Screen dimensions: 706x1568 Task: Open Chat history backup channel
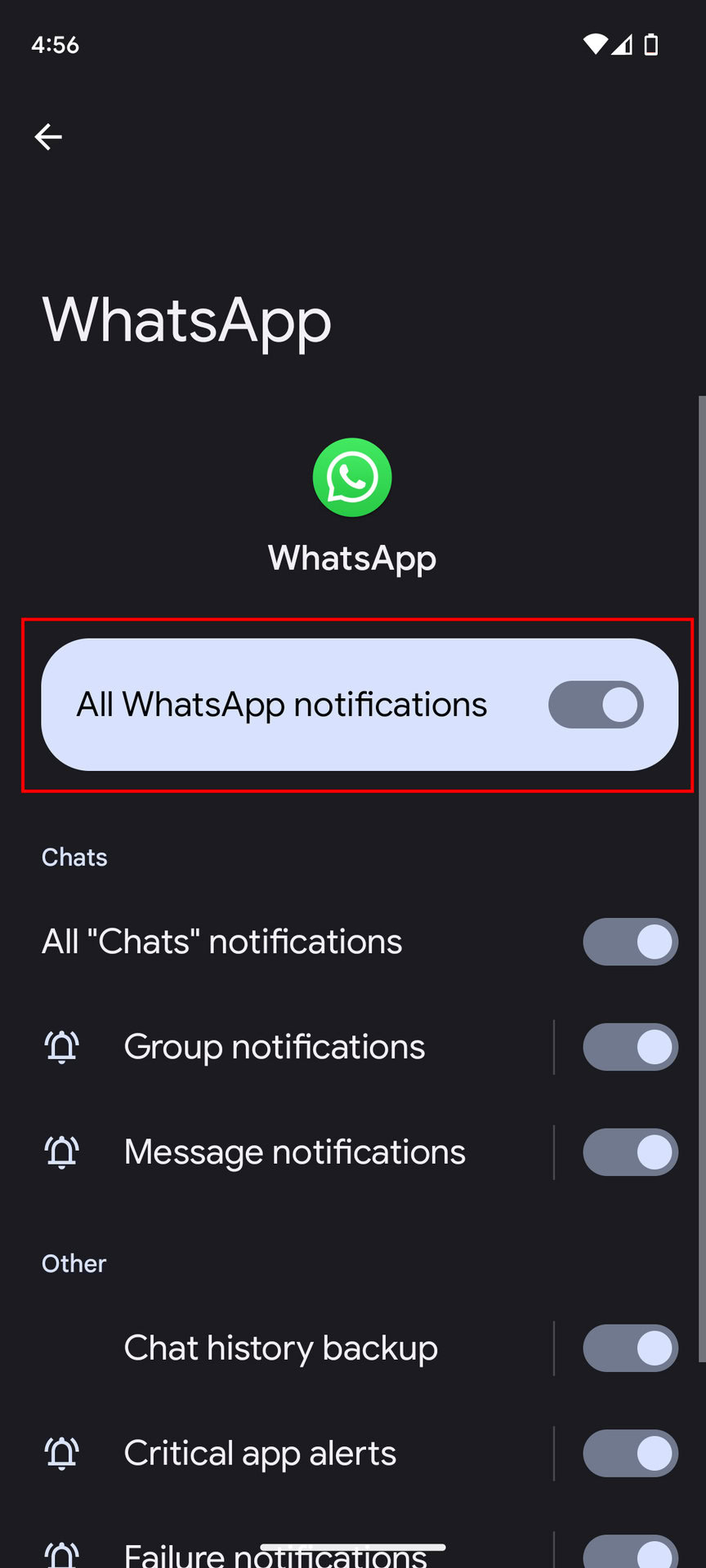[280, 1348]
